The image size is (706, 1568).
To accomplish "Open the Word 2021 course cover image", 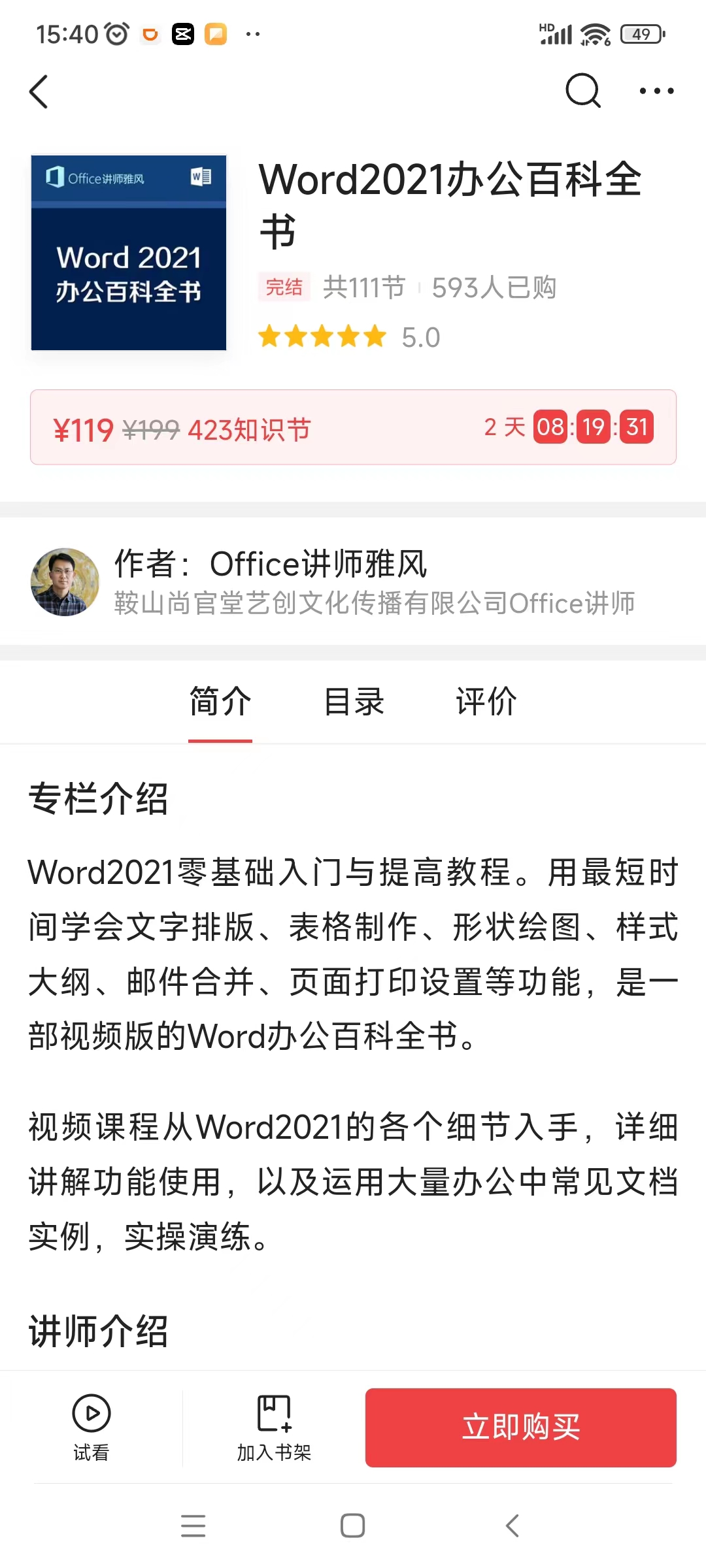I will coord(129,253).
